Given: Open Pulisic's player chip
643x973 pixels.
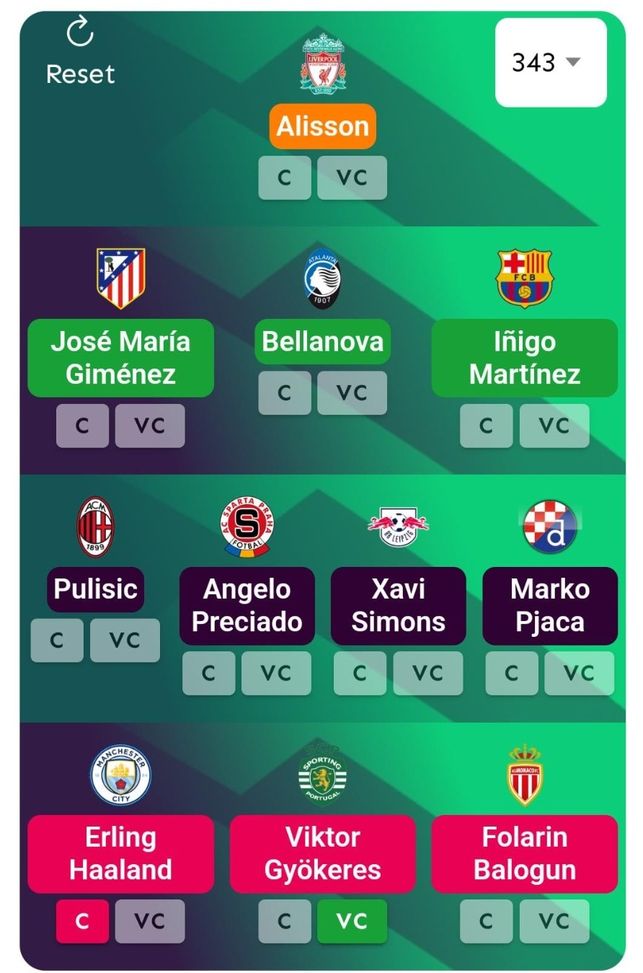Looking at the screenshot, I should [95, 589].
